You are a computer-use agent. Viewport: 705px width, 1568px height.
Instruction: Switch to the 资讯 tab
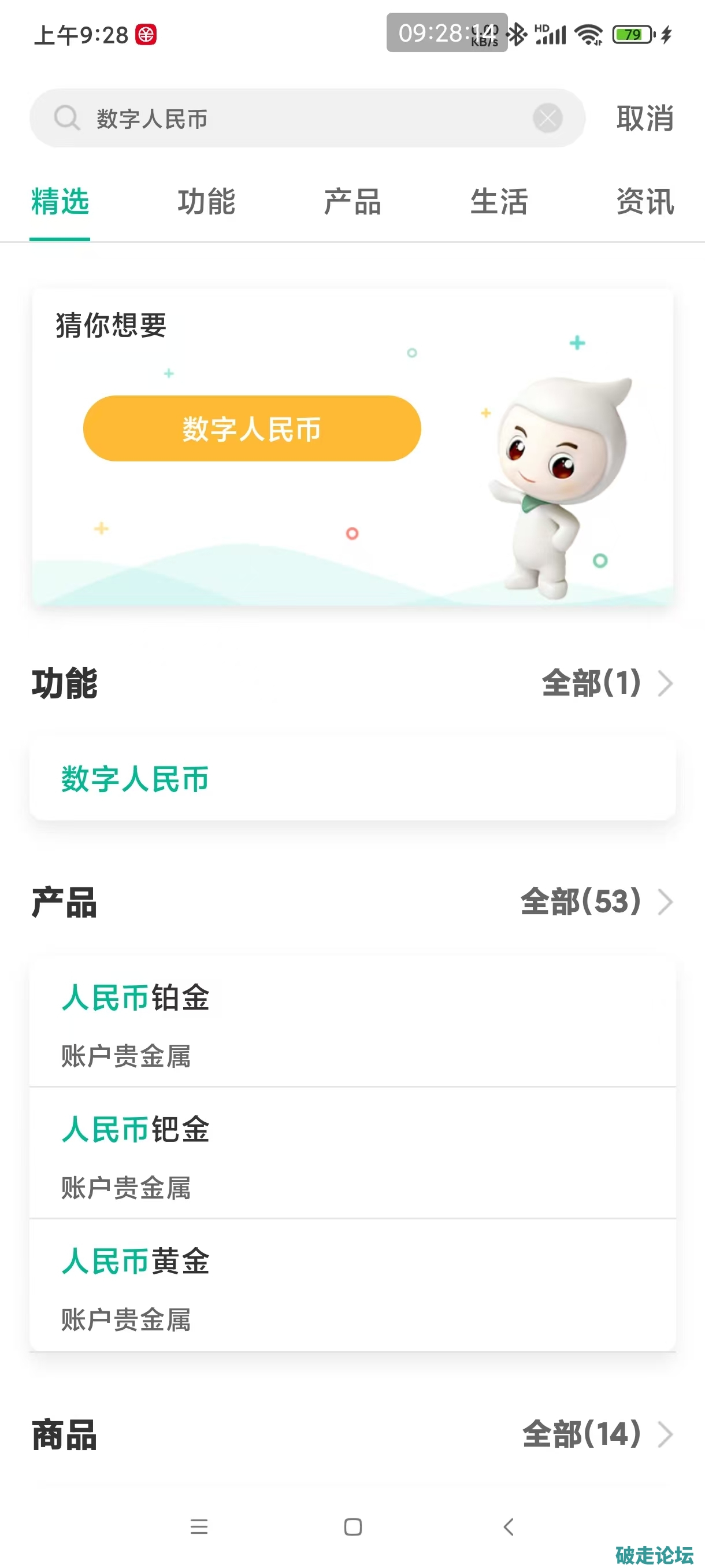[645, 201]
